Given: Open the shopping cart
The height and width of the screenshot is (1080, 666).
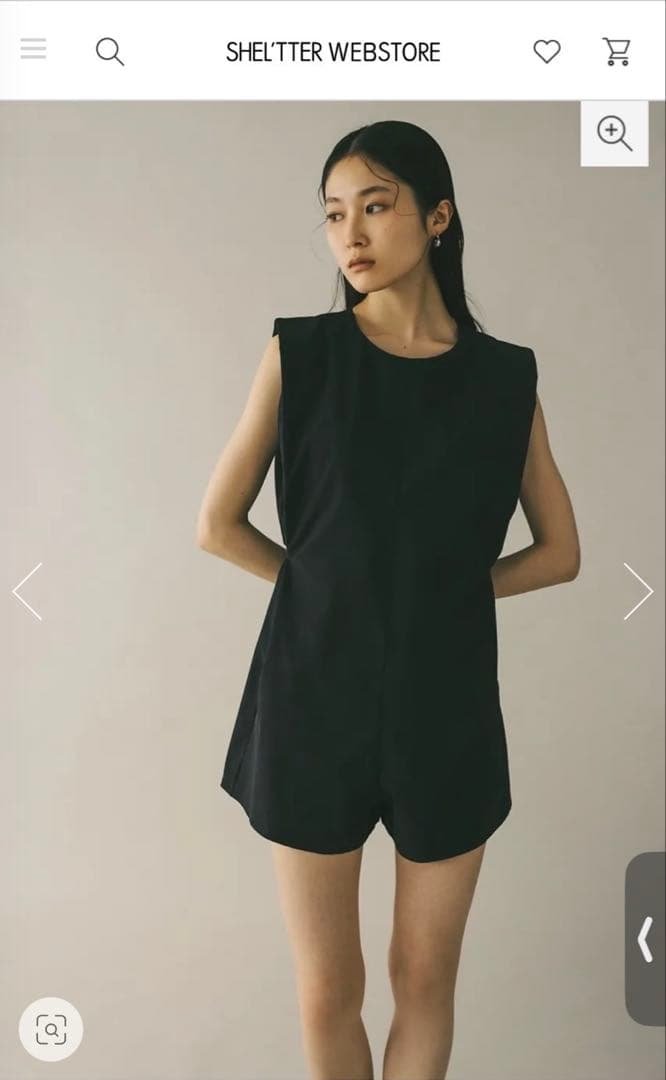Looking at the screenshot, I should click(x=617, y=51).
